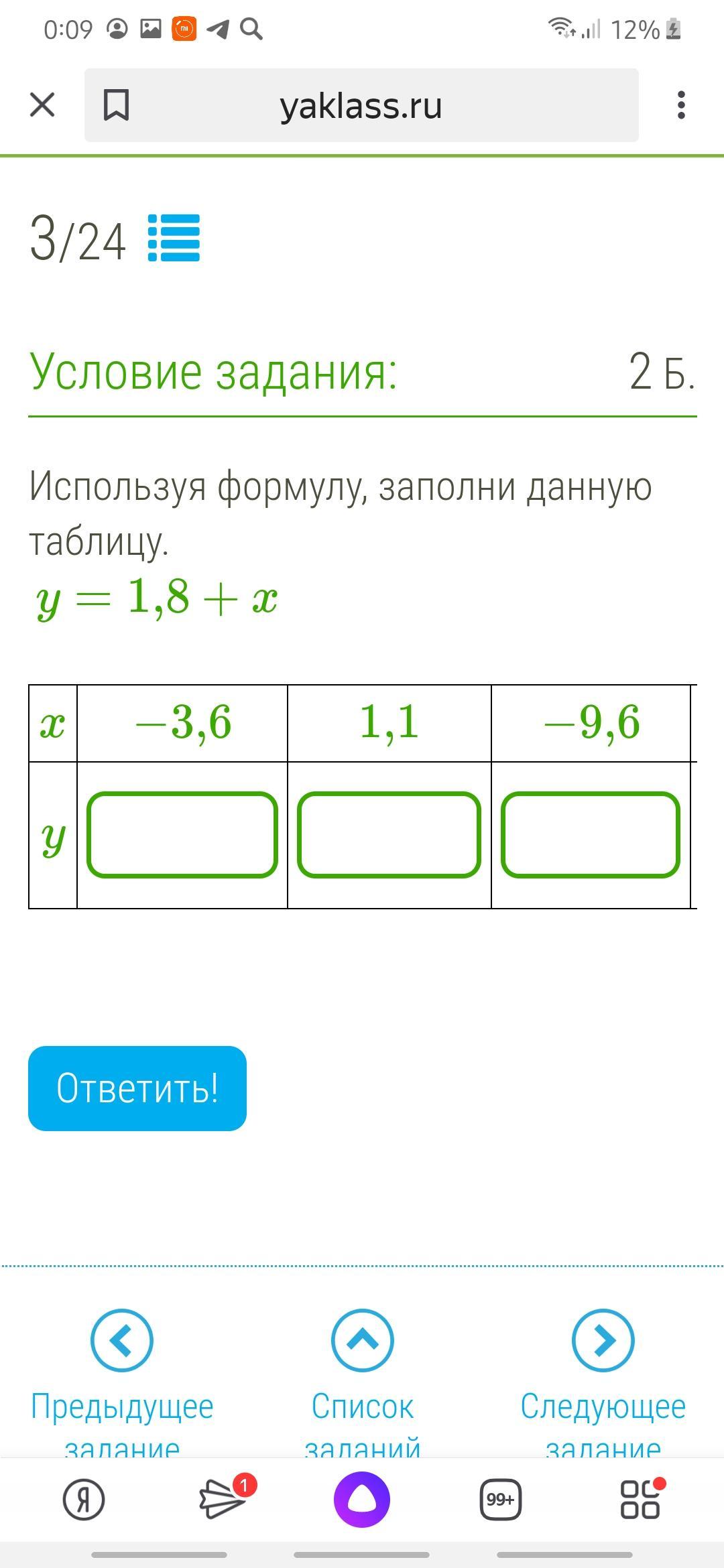Select the y field under −9,6
The image size is (724, 1568).
(590, 834)
